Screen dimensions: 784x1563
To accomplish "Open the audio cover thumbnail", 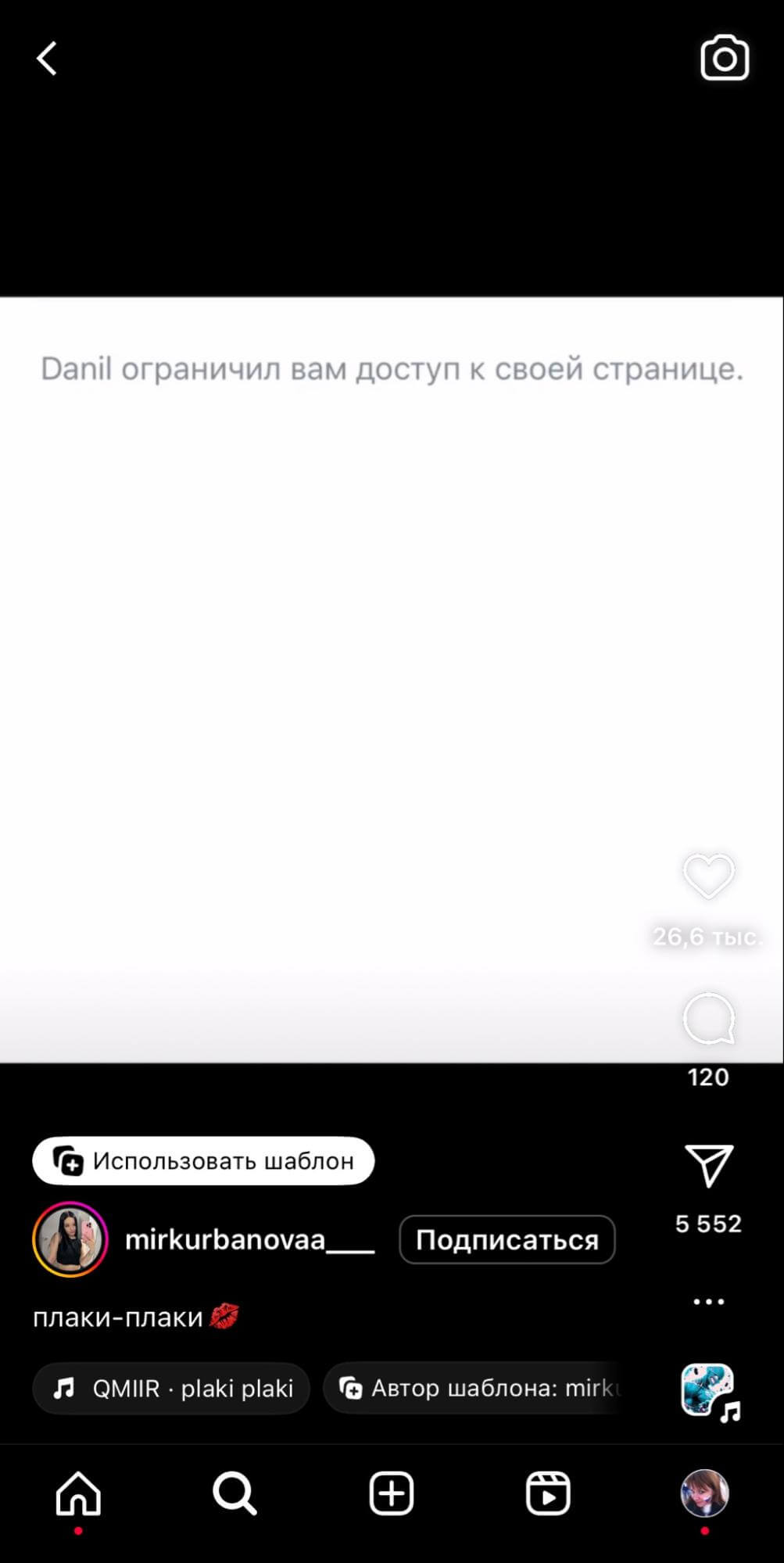I will [x=708, y=1391].
